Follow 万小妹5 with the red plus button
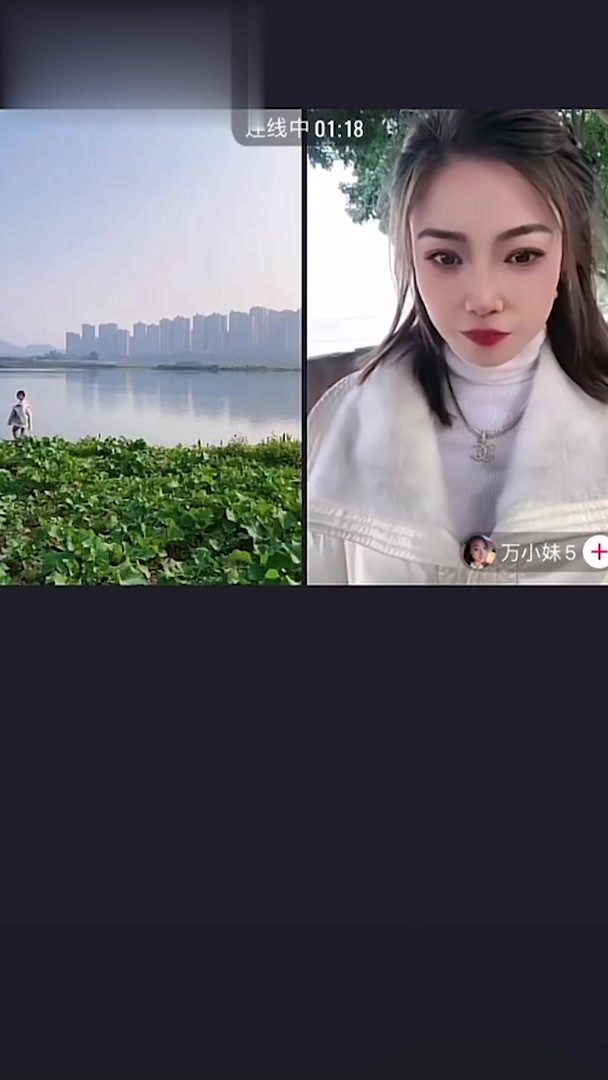608x1080 pixels. pos(597,551)
